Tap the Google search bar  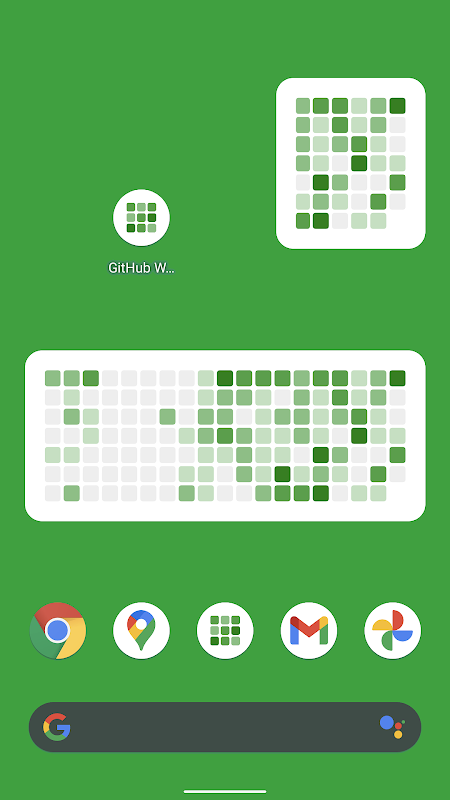pyautogui.click(x=225, y=727)
